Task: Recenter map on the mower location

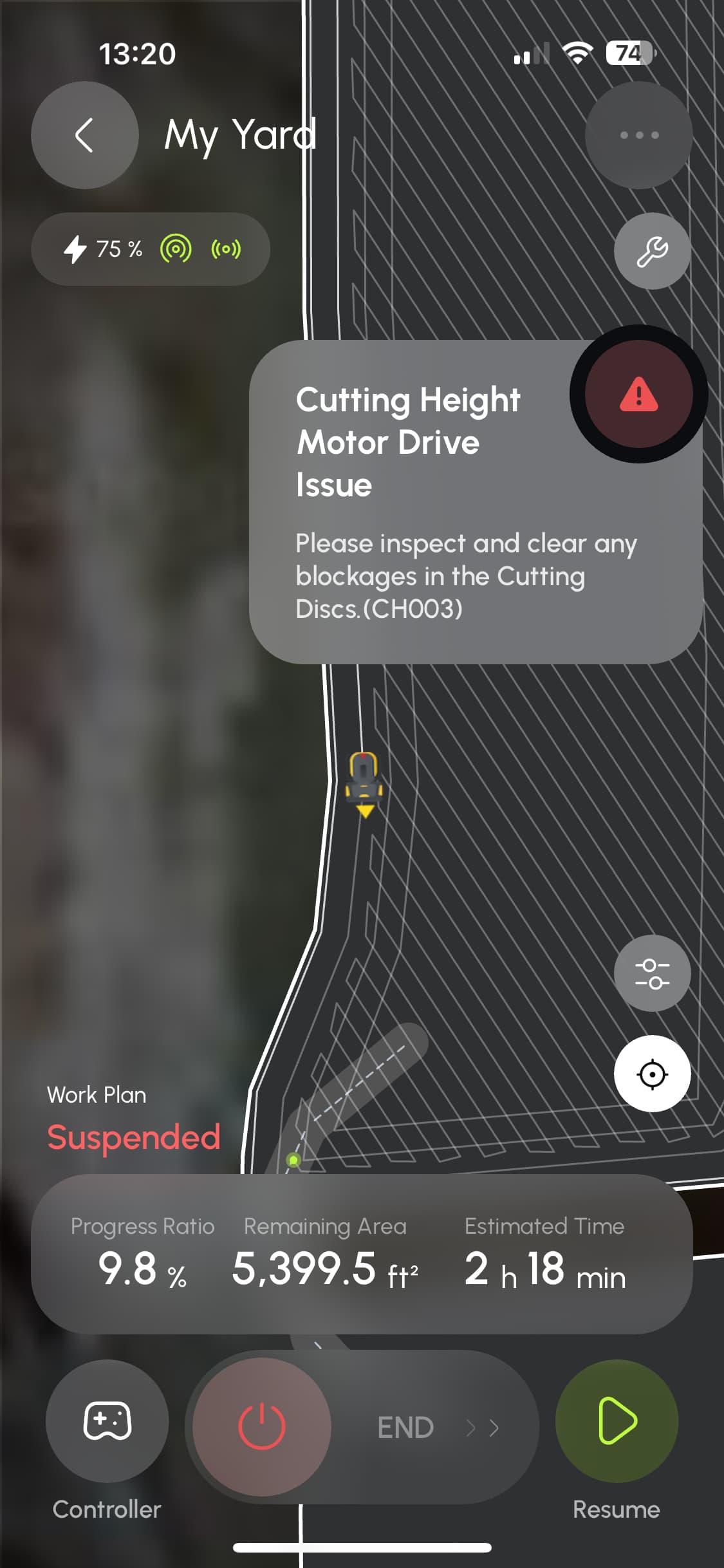Action: 652,1074
